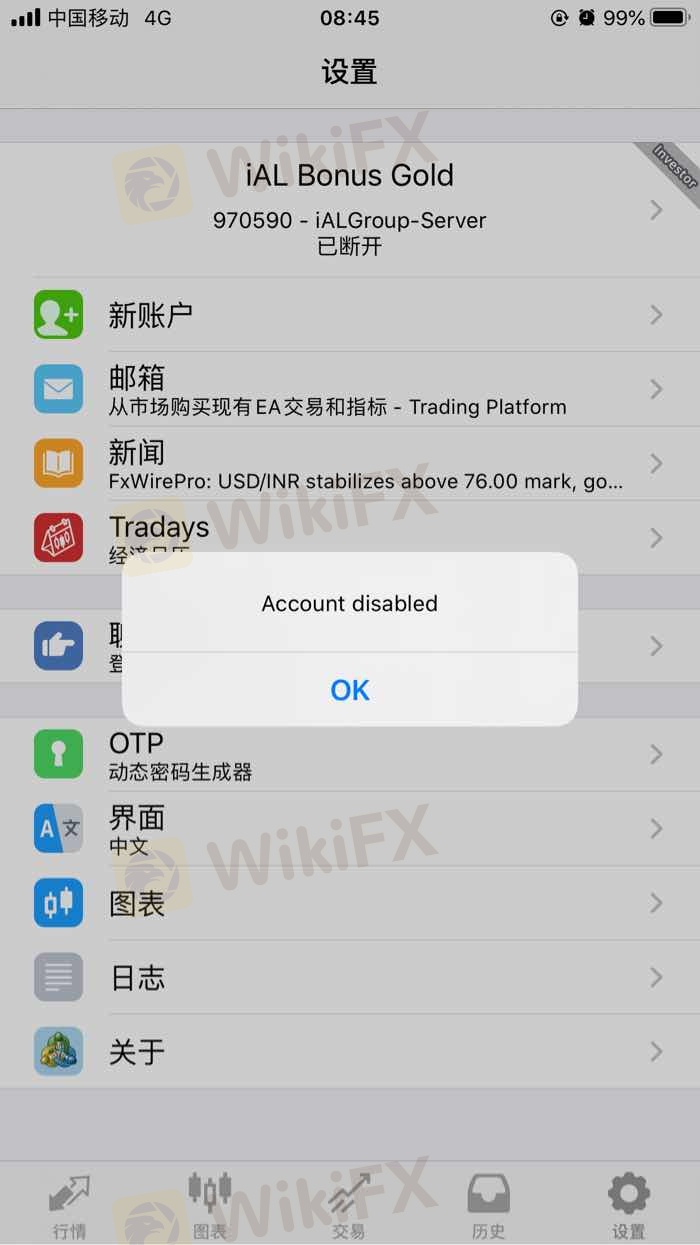Open the 关于 about row
The image size is (700, 1245).
pyautogui.click(x=350, y=1051)
